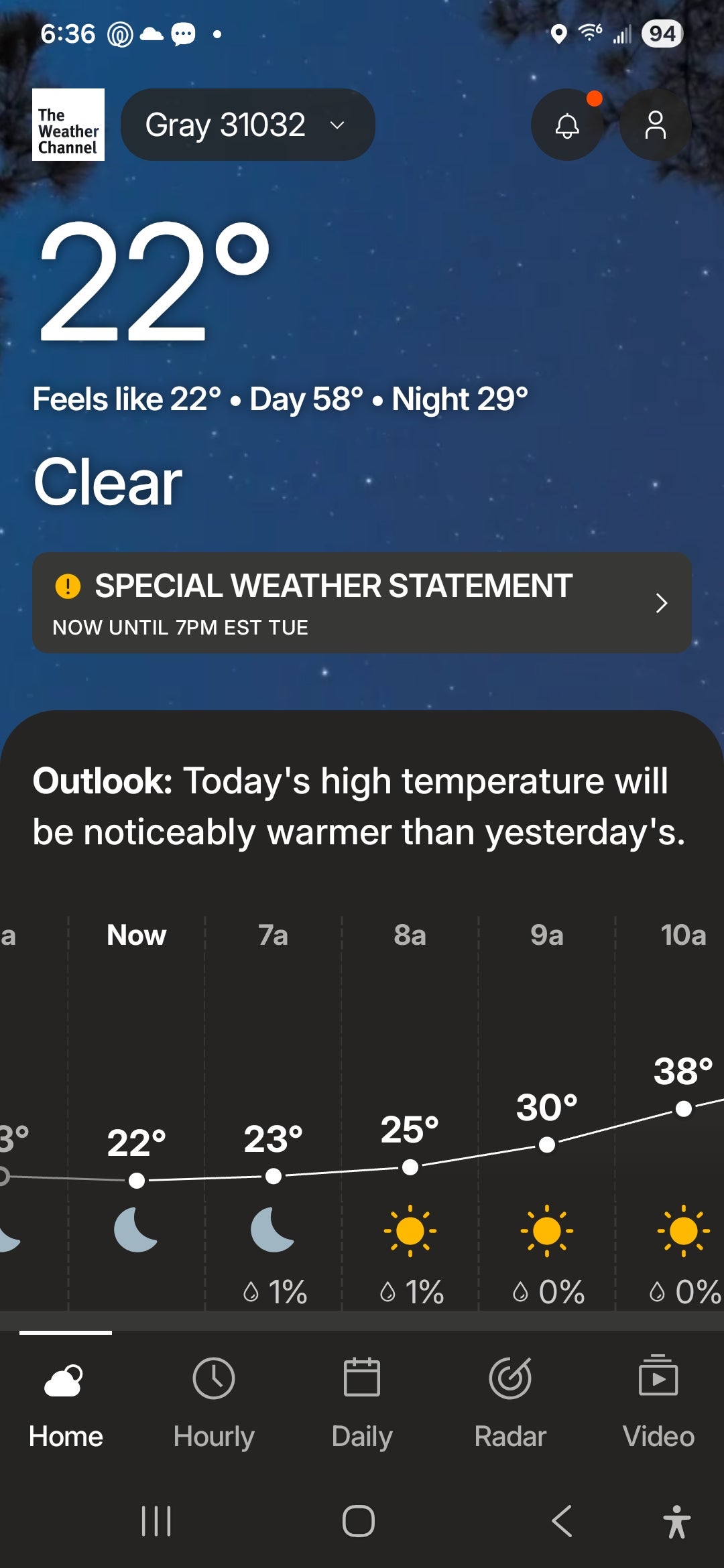The height and width of the screenshot is (1568, 724).
Task: Switch to the Hourly tab
Action: (x=214, y=1400)
